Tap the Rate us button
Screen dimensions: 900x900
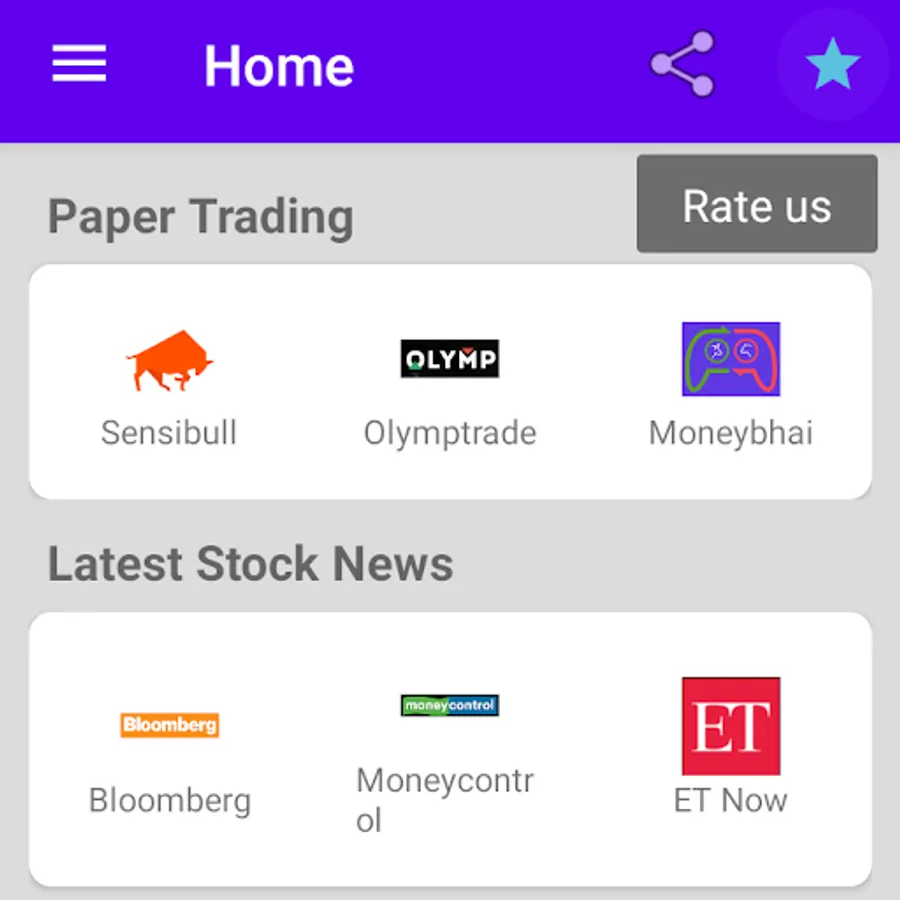tap(757, 204)
